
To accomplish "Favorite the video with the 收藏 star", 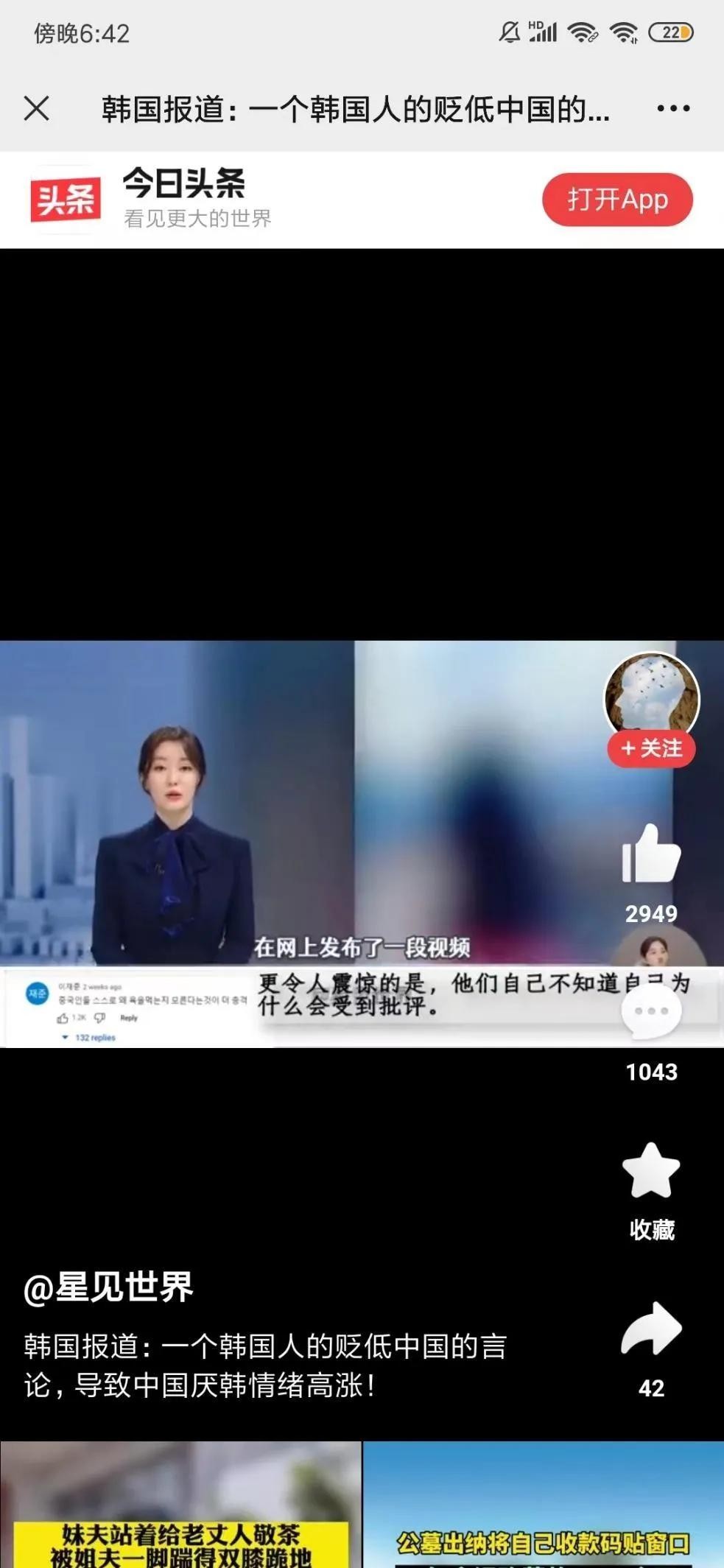I will click(651, 1171).
